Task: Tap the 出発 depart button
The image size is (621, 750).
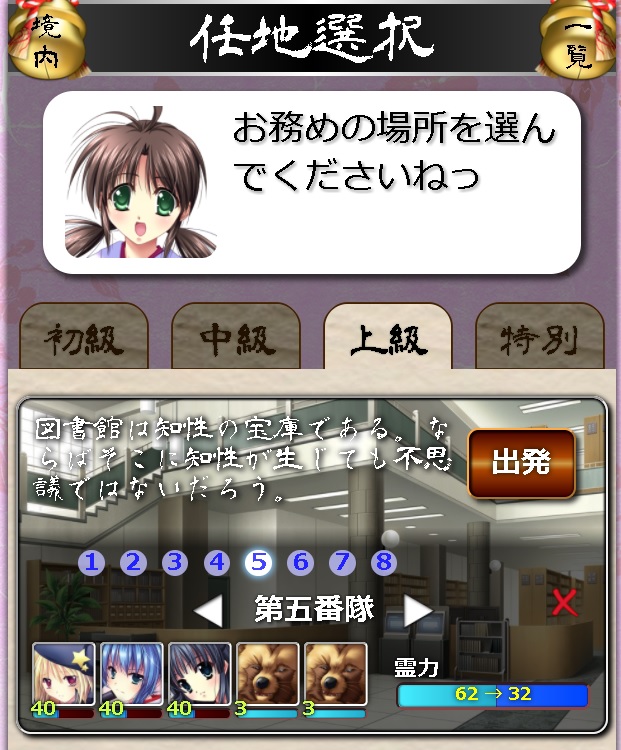Action: pyautogui.click(x=521, y=464)
